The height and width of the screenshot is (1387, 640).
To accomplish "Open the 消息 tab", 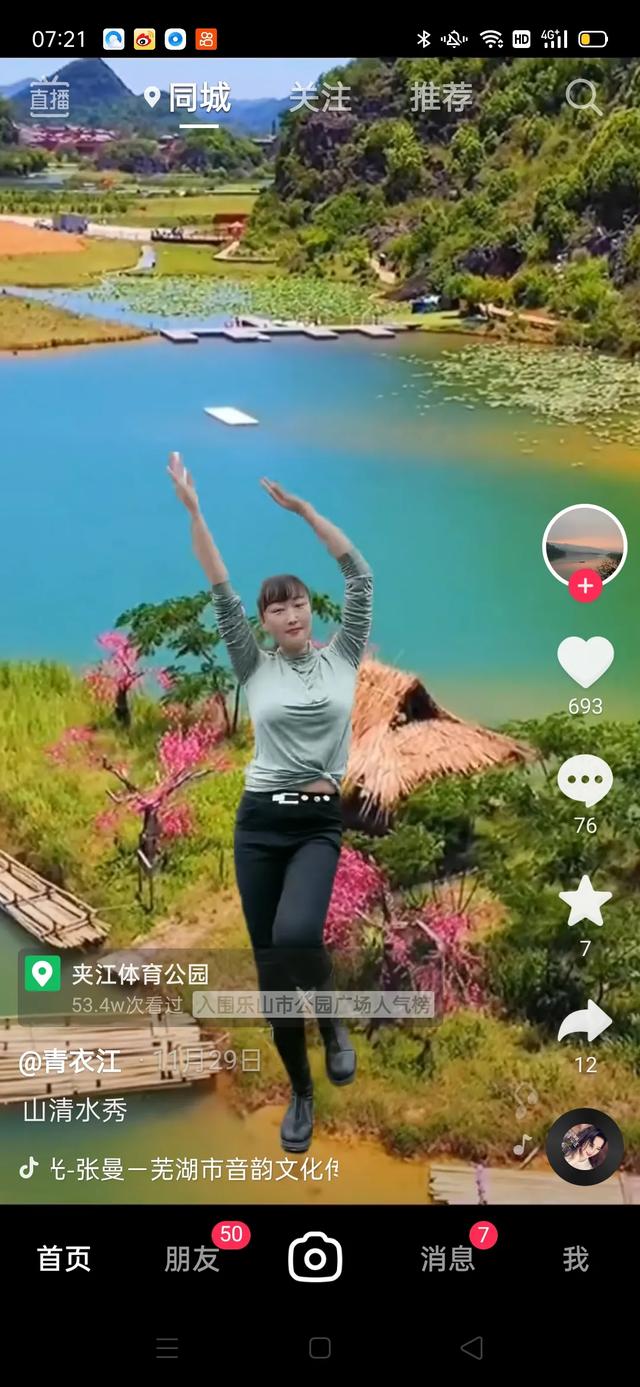I will pyautogui.click(x=447, y=1259).
